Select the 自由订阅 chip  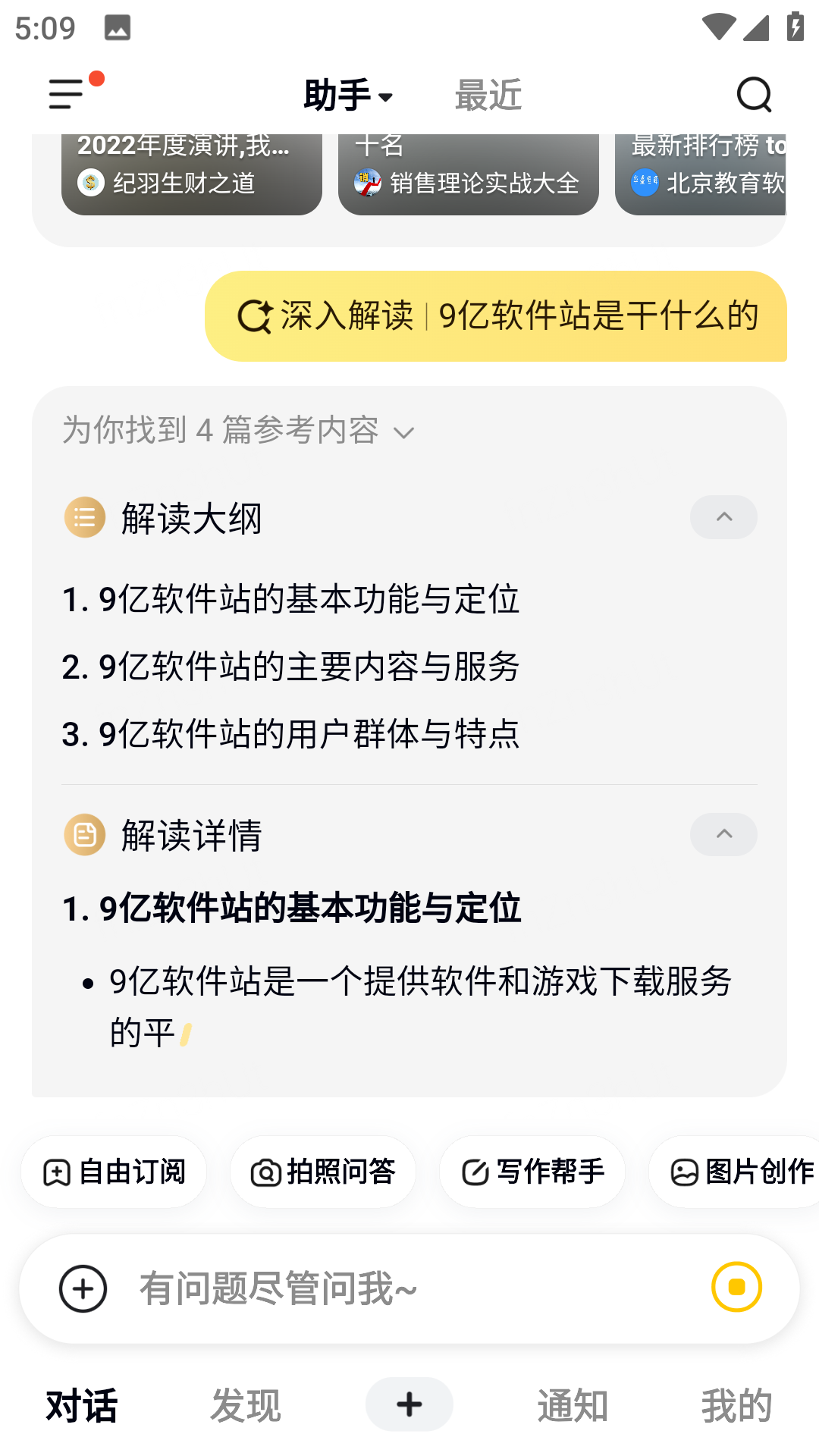[x=114, y=1172]
